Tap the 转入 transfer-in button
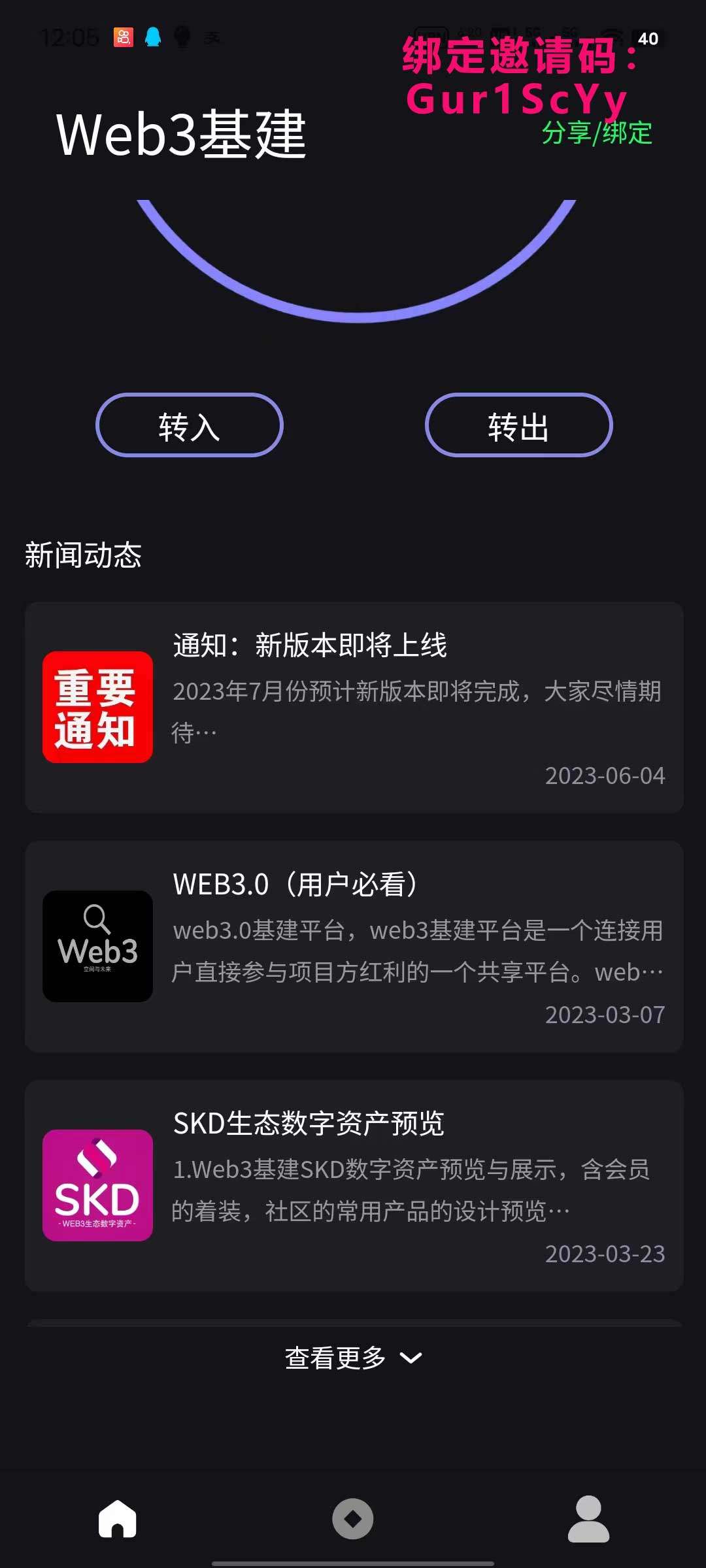The image size is (706, 1568). click(x=190, y=425)
